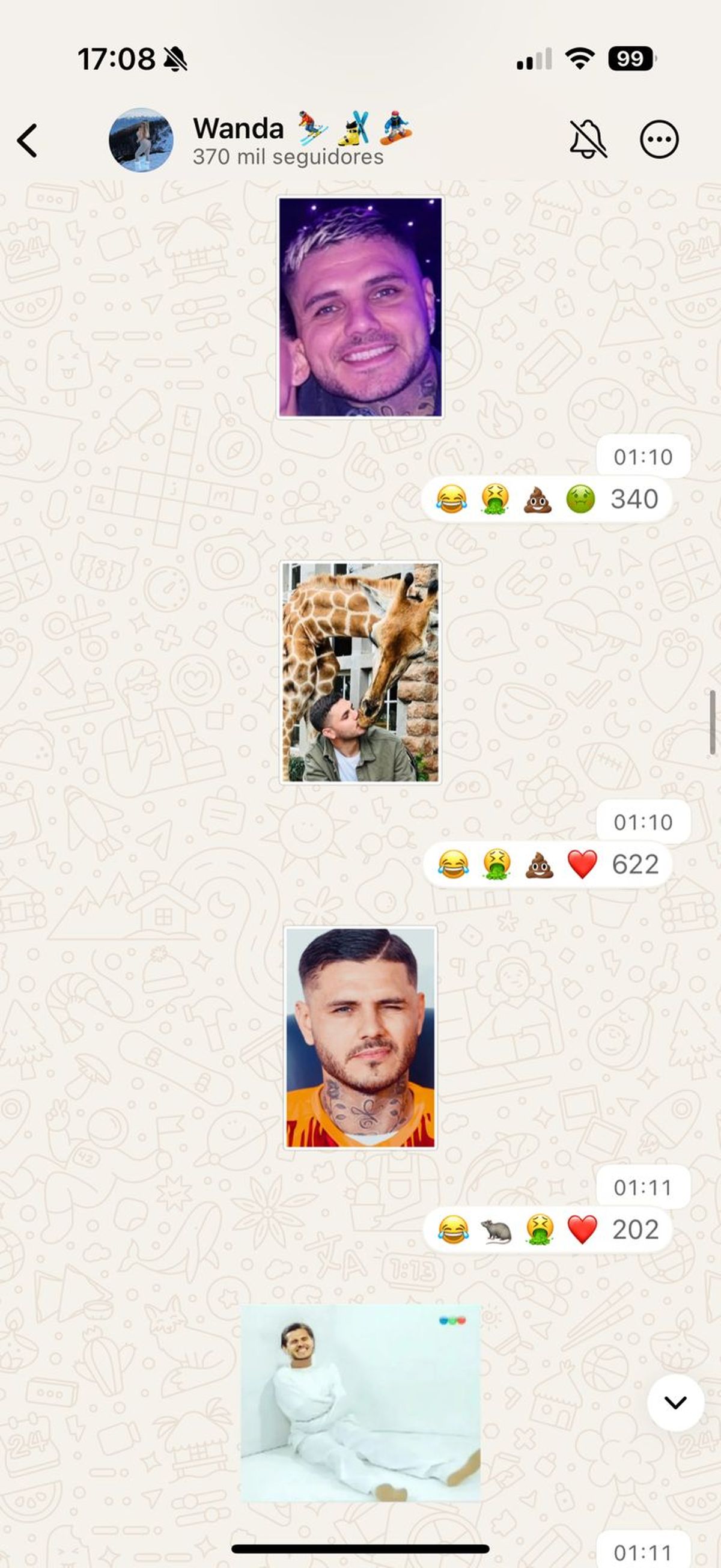View the reactions with 340 count
721x1568 pixels.
(546, 499)
